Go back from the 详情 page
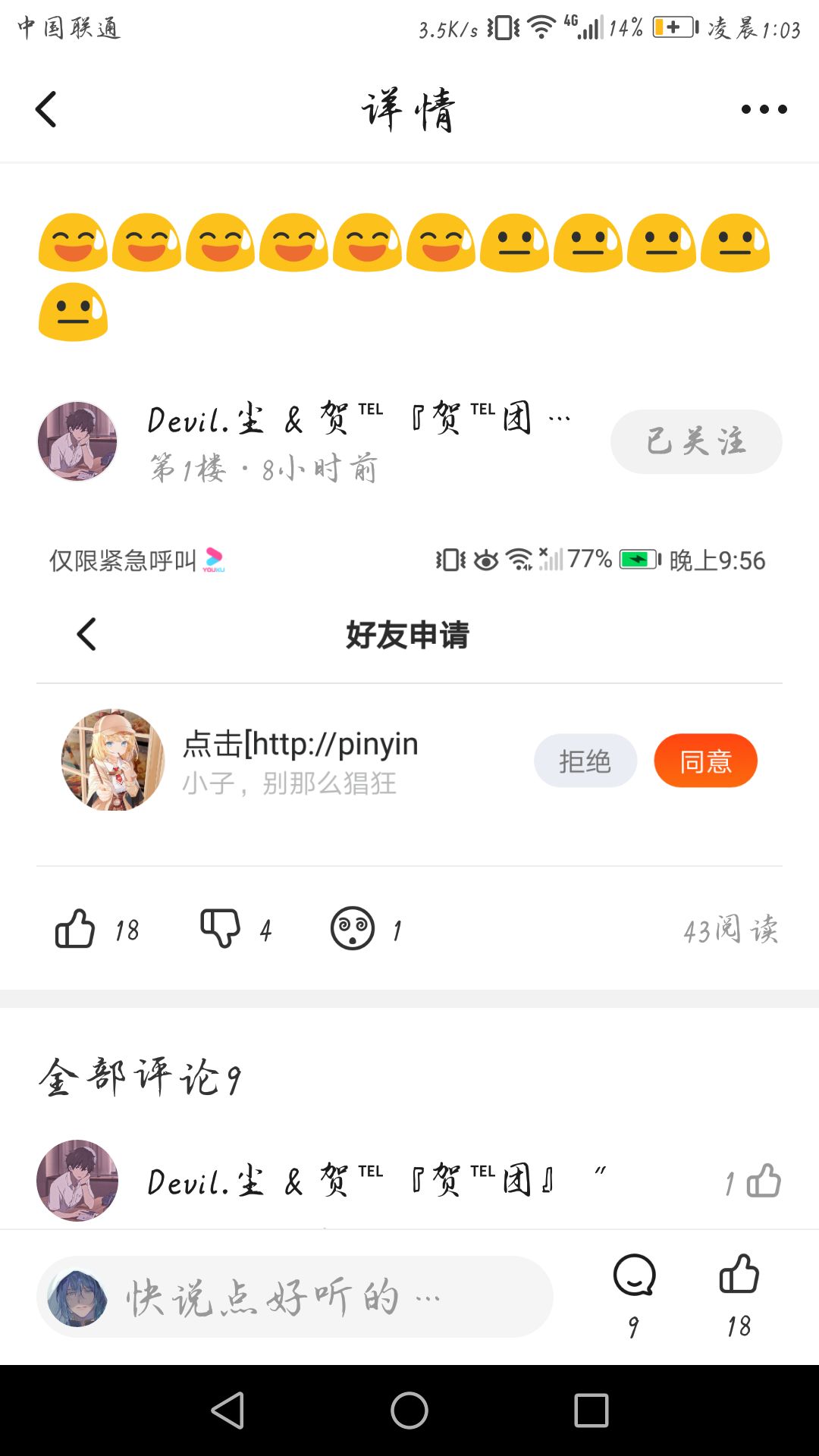 point(46,109)
